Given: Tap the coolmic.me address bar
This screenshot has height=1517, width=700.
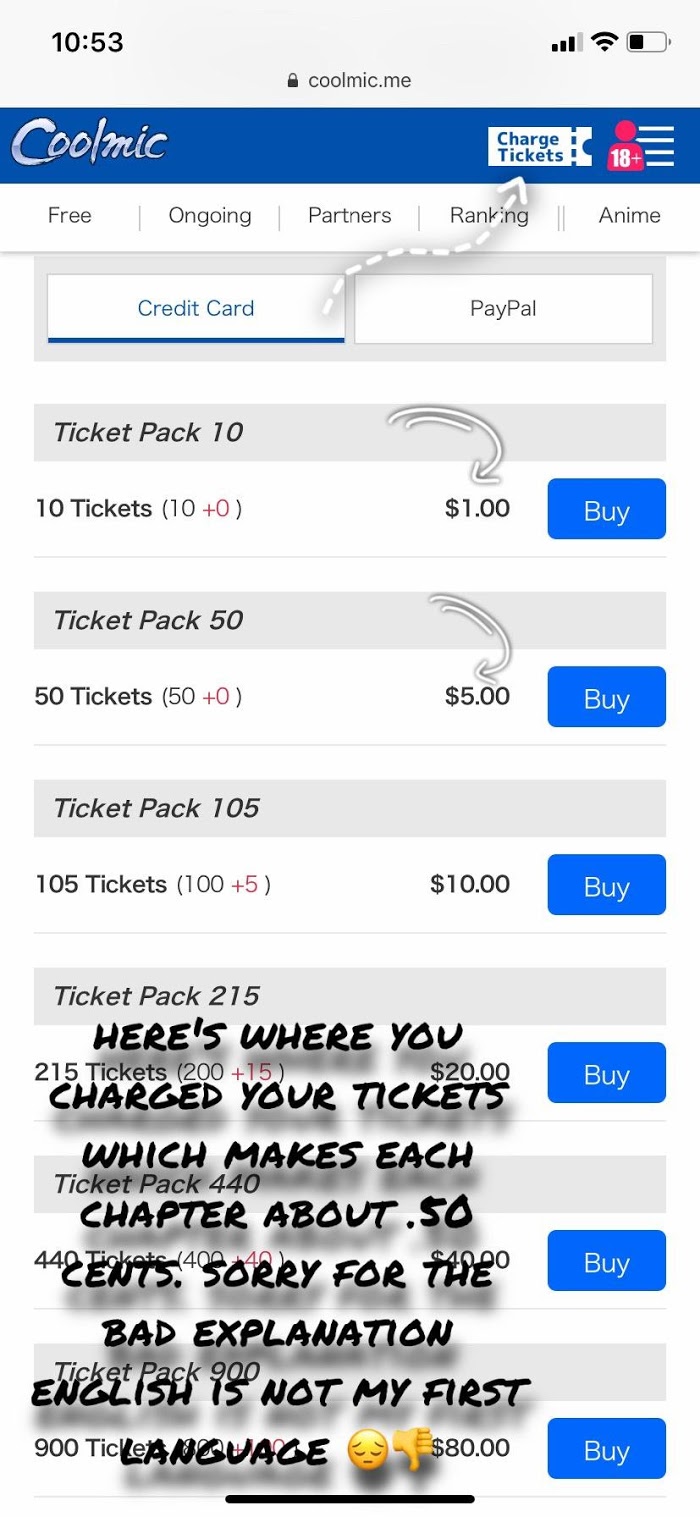Looking at the screenshot, I should 349,80.
